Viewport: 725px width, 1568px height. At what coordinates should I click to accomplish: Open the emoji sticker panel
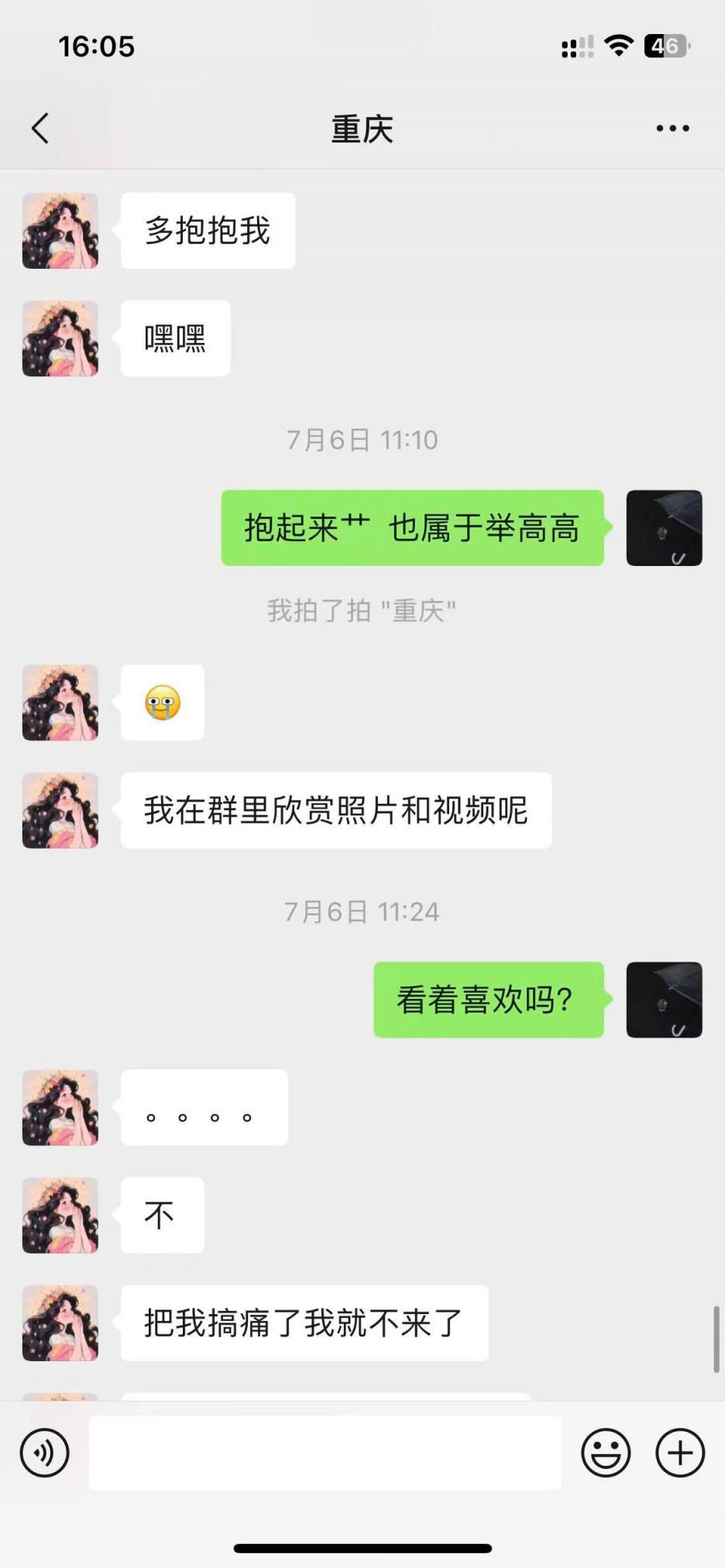point(606,1453)
